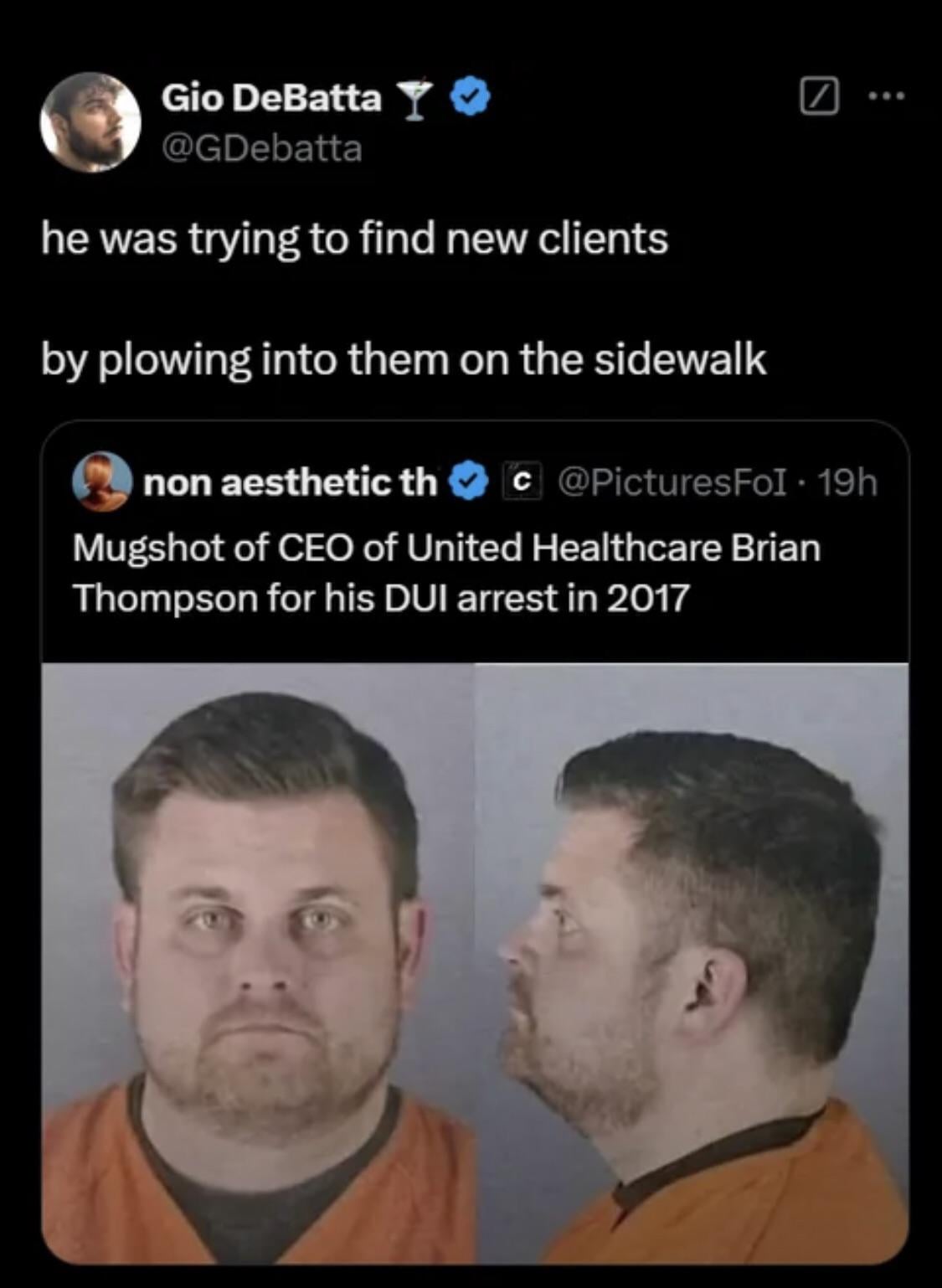The width and height of the screenshot is (942, 1288).
Task: Open Gio DeBatta's profile picture
Action: [x=90, y=122]
